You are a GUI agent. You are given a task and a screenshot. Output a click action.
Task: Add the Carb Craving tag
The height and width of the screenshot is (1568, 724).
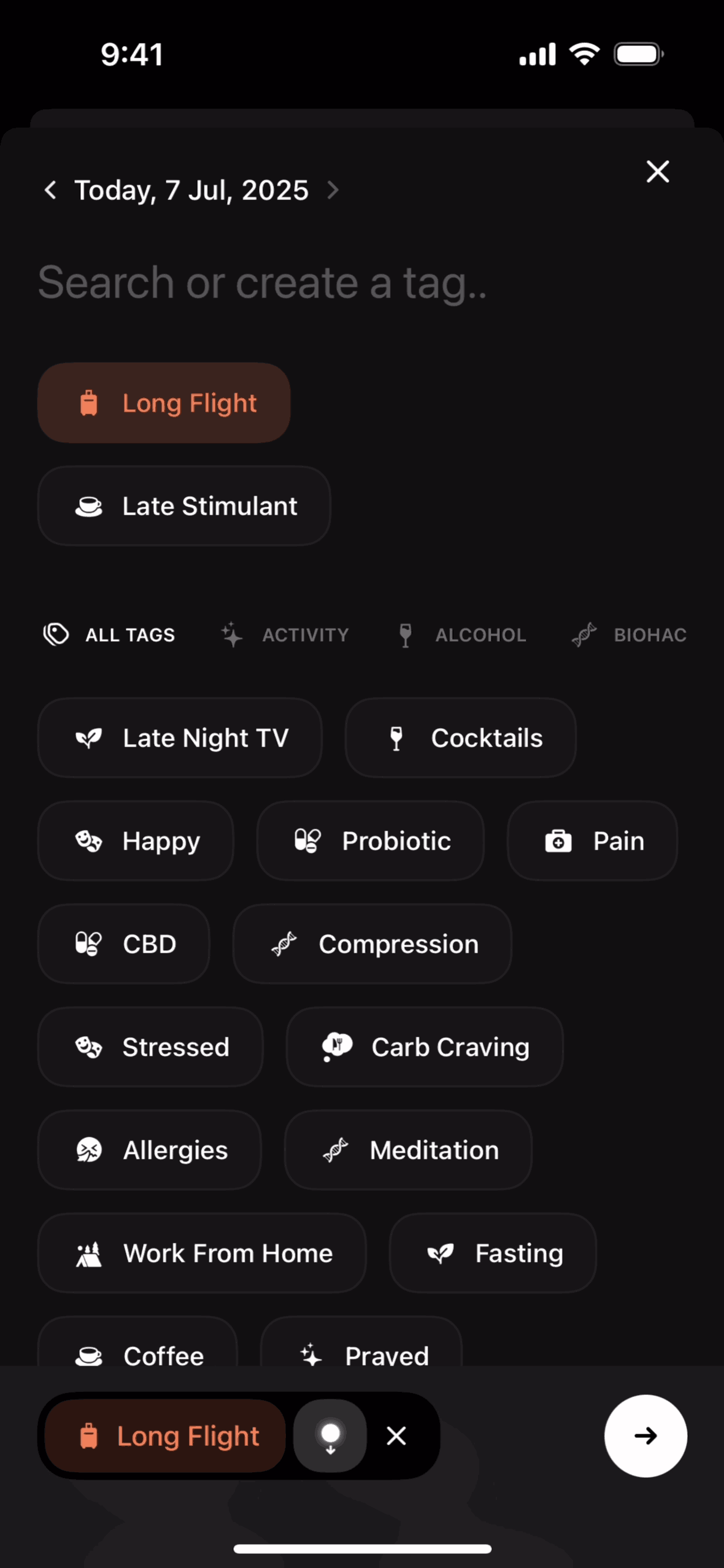425,1047
